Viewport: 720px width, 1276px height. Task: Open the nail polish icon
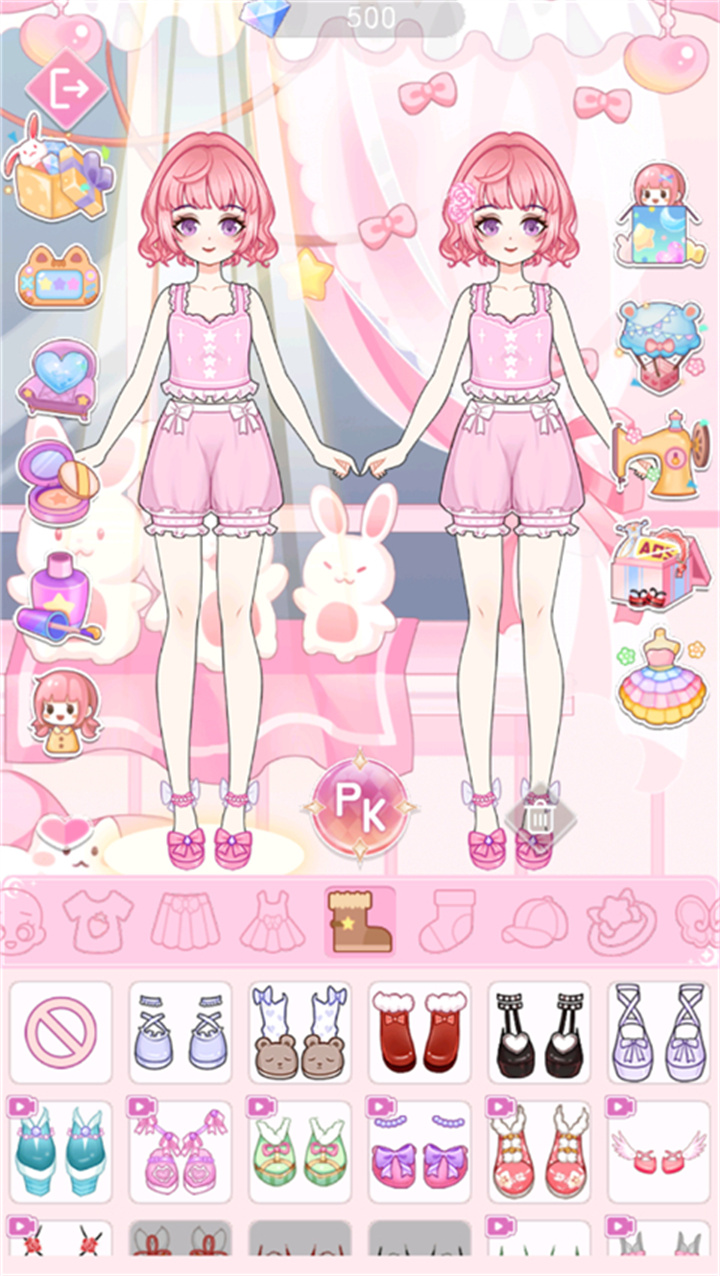pos(60,600)
